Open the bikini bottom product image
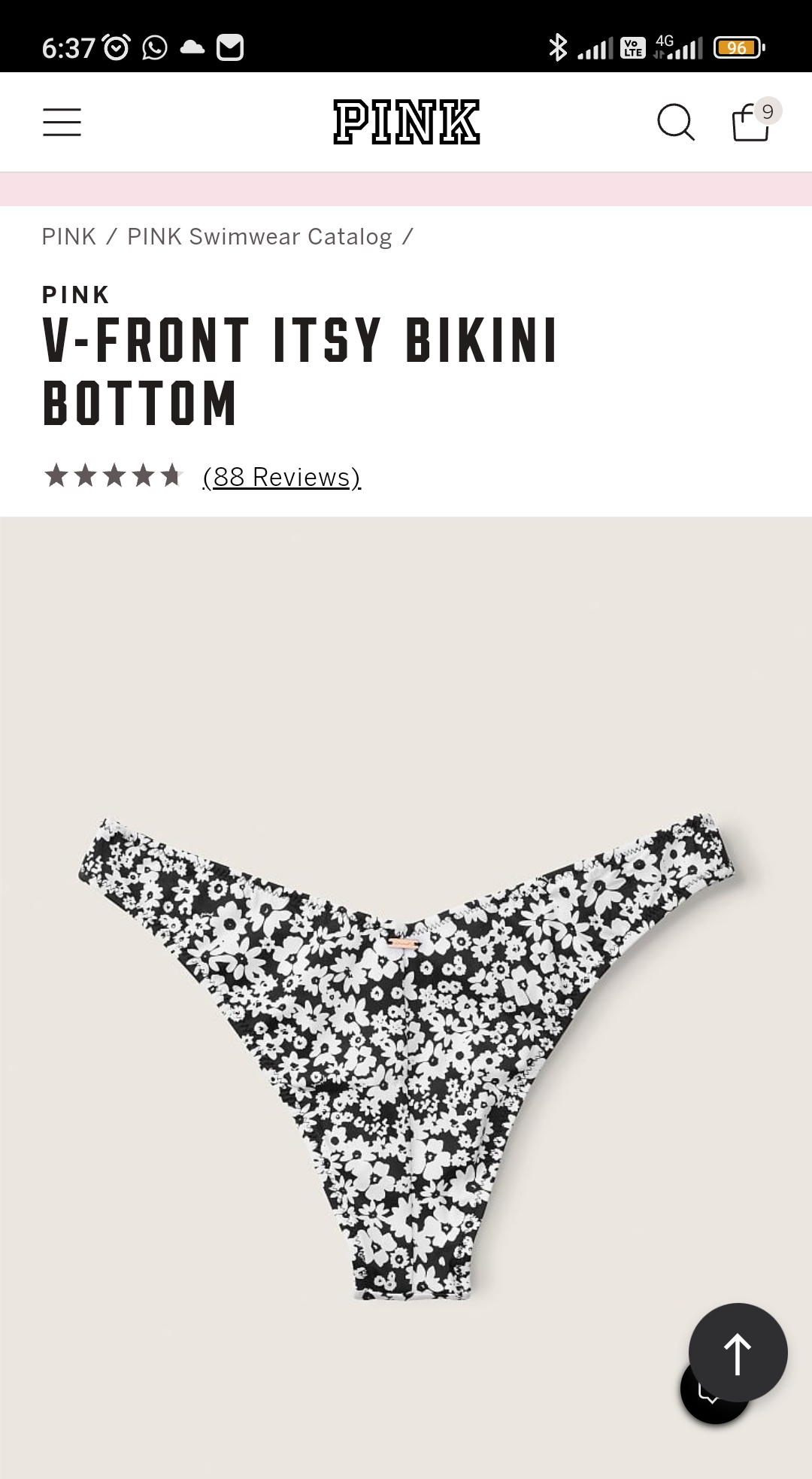 click(406, 1053)
